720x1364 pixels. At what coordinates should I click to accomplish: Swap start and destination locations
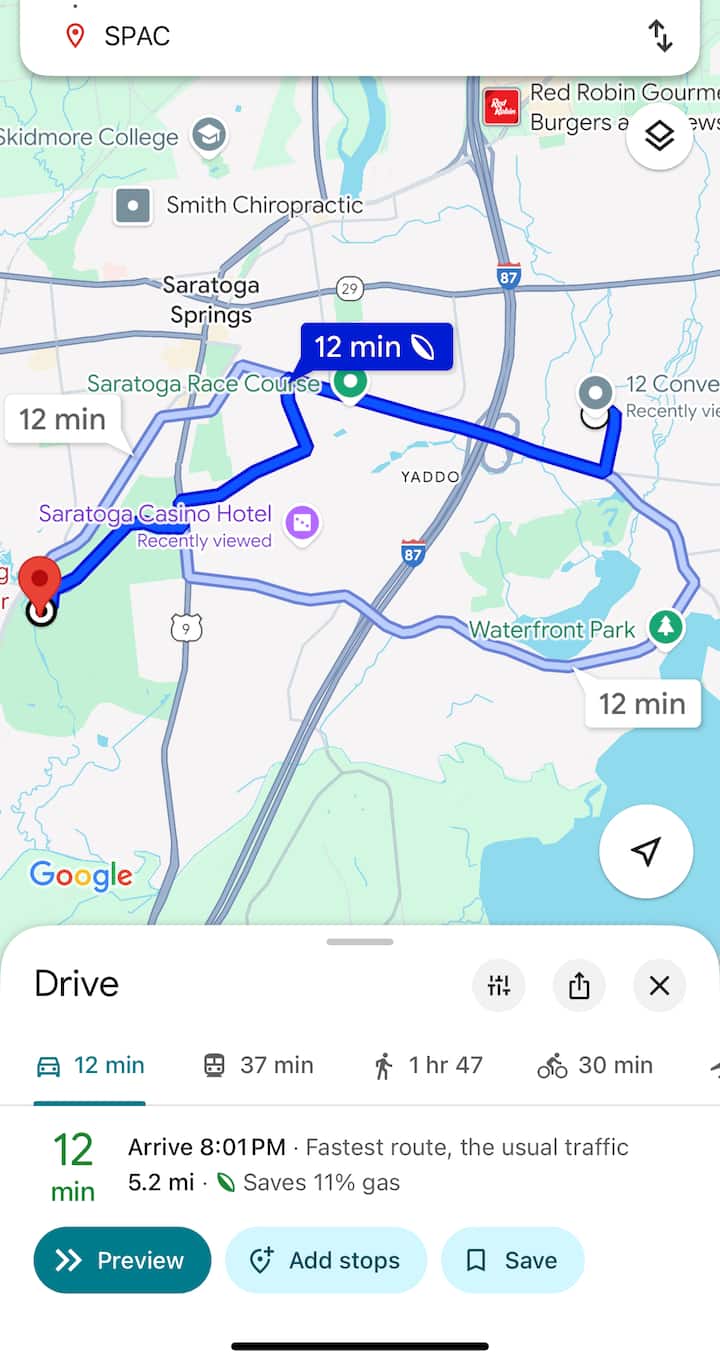660,36
